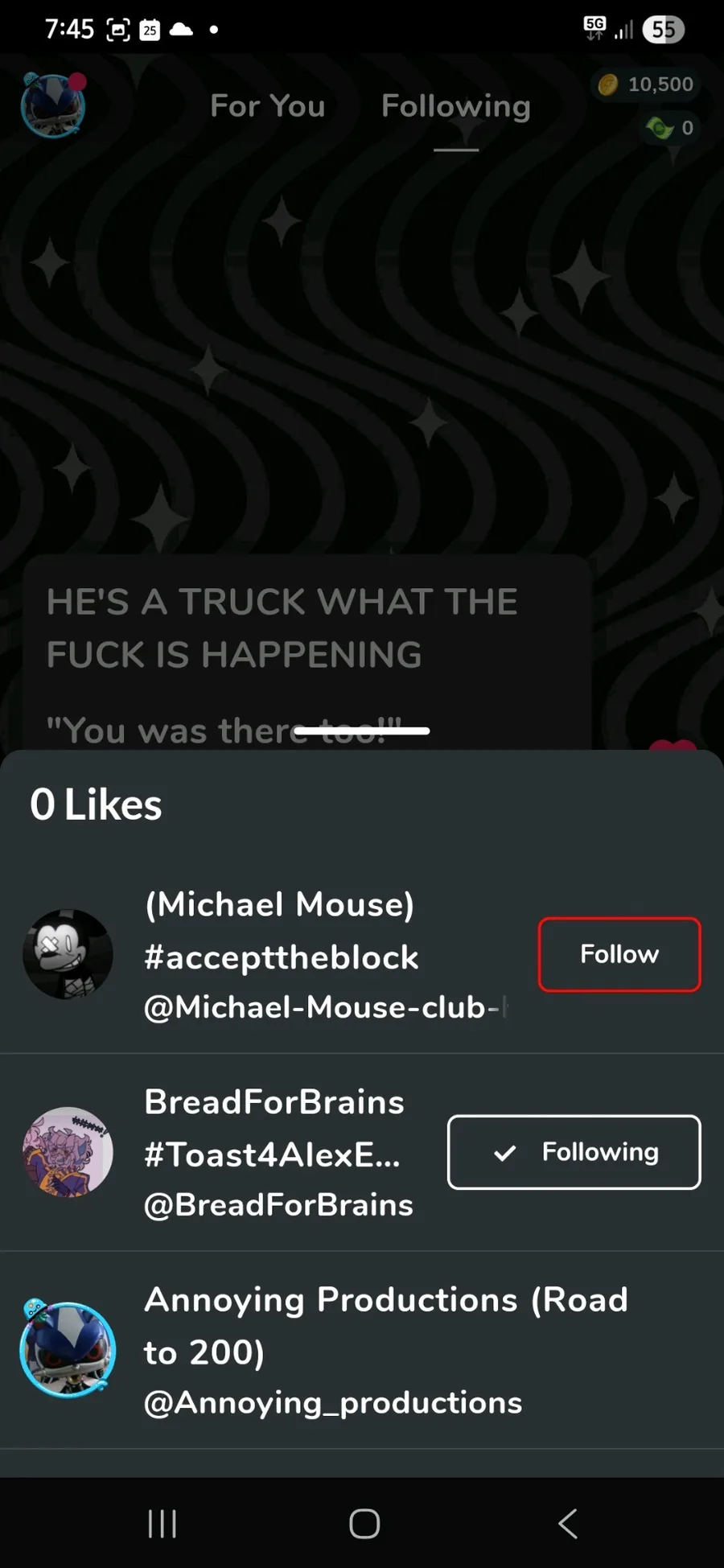
Task: Open BreadForBrains profile row
Action: pyautogui.click(x=362, y=1153)
